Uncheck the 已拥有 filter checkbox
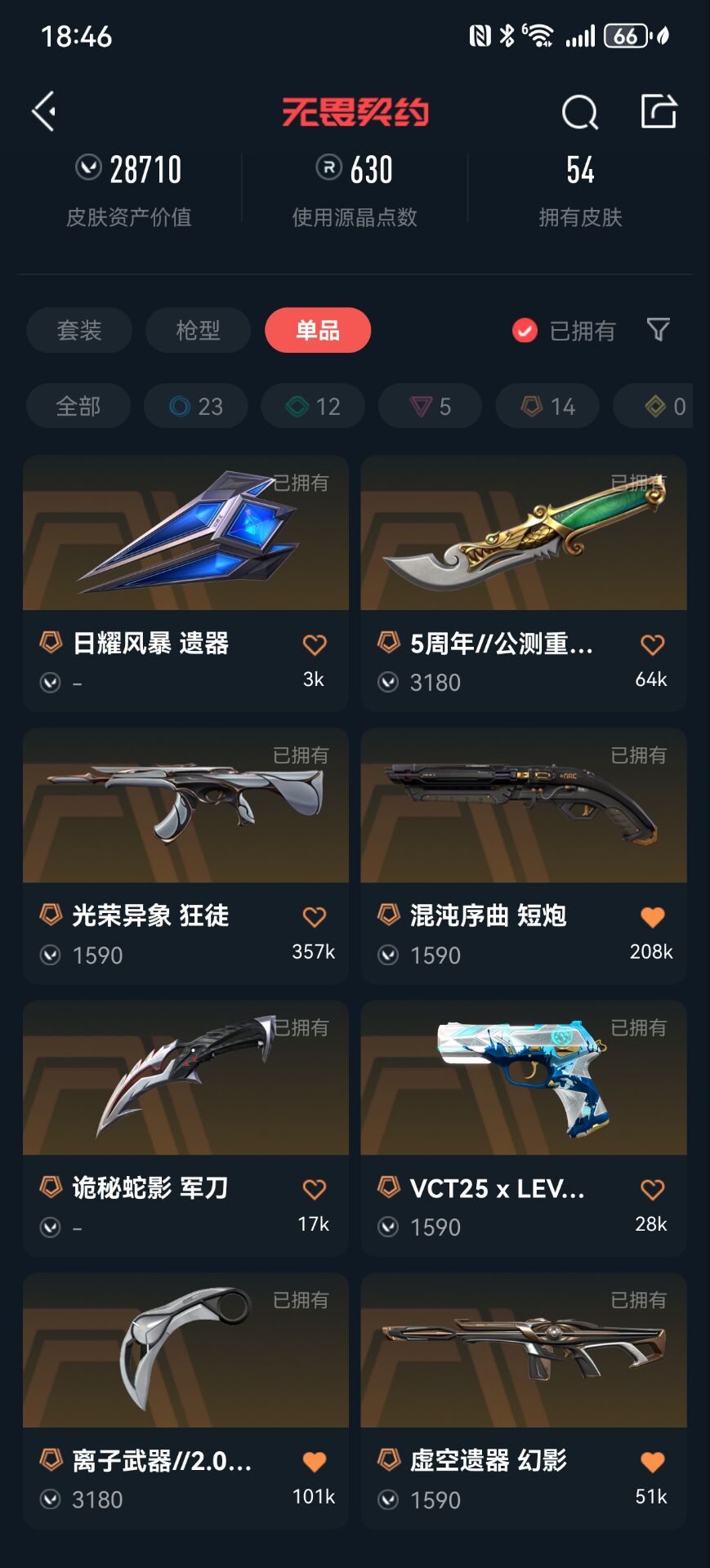Viewport: 710px width, 1568px height. (x=525, y=330)
